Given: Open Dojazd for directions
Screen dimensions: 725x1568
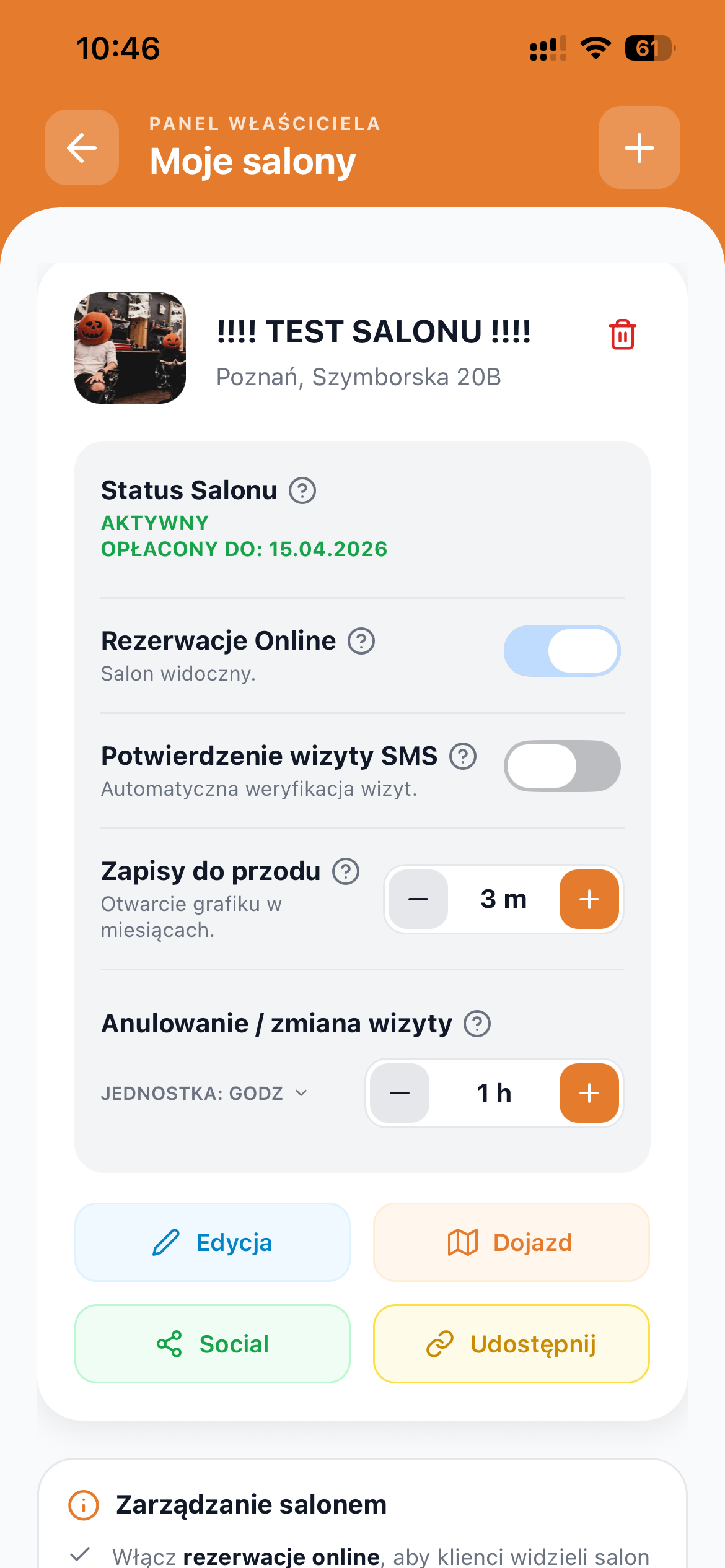Looking at the screenshot, I should pos(511,1242).
